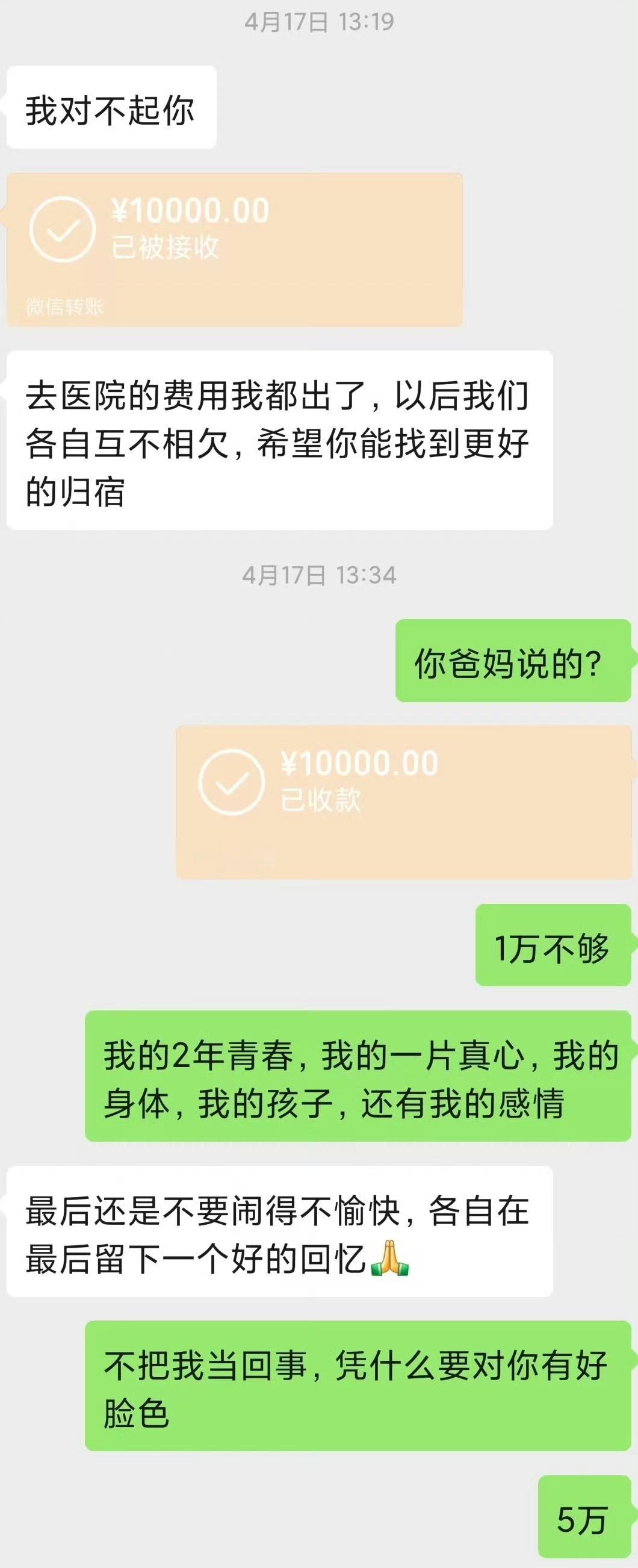638x1568 pixels.
Task: Click the 4月17日 13:34 timestamp
Action: [318, 573]
